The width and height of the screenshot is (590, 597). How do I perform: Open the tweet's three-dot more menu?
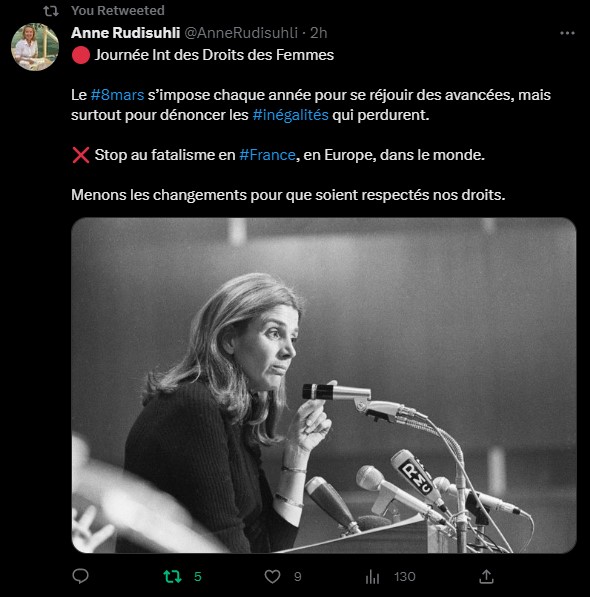[567, 33]
